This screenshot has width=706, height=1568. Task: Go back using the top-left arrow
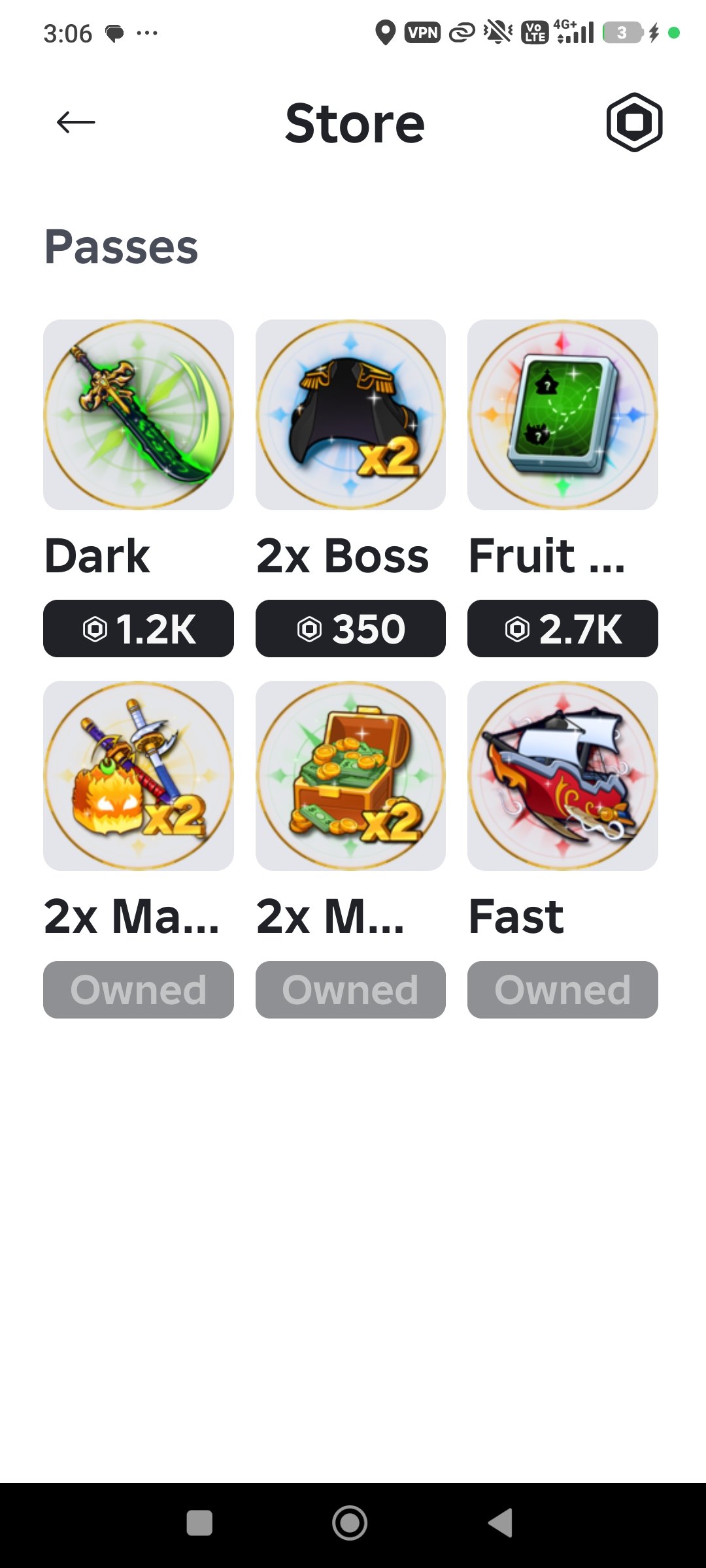coord(76,122)
